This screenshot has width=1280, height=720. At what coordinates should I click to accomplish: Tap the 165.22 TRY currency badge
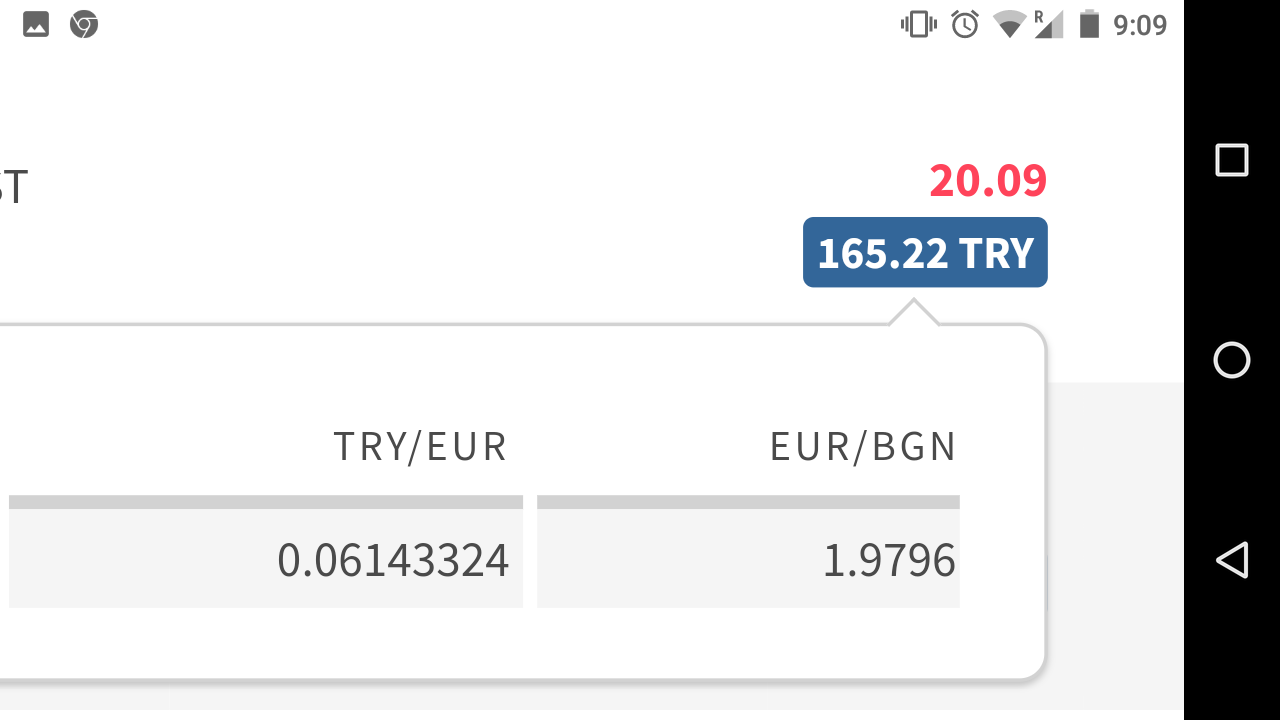925,253
